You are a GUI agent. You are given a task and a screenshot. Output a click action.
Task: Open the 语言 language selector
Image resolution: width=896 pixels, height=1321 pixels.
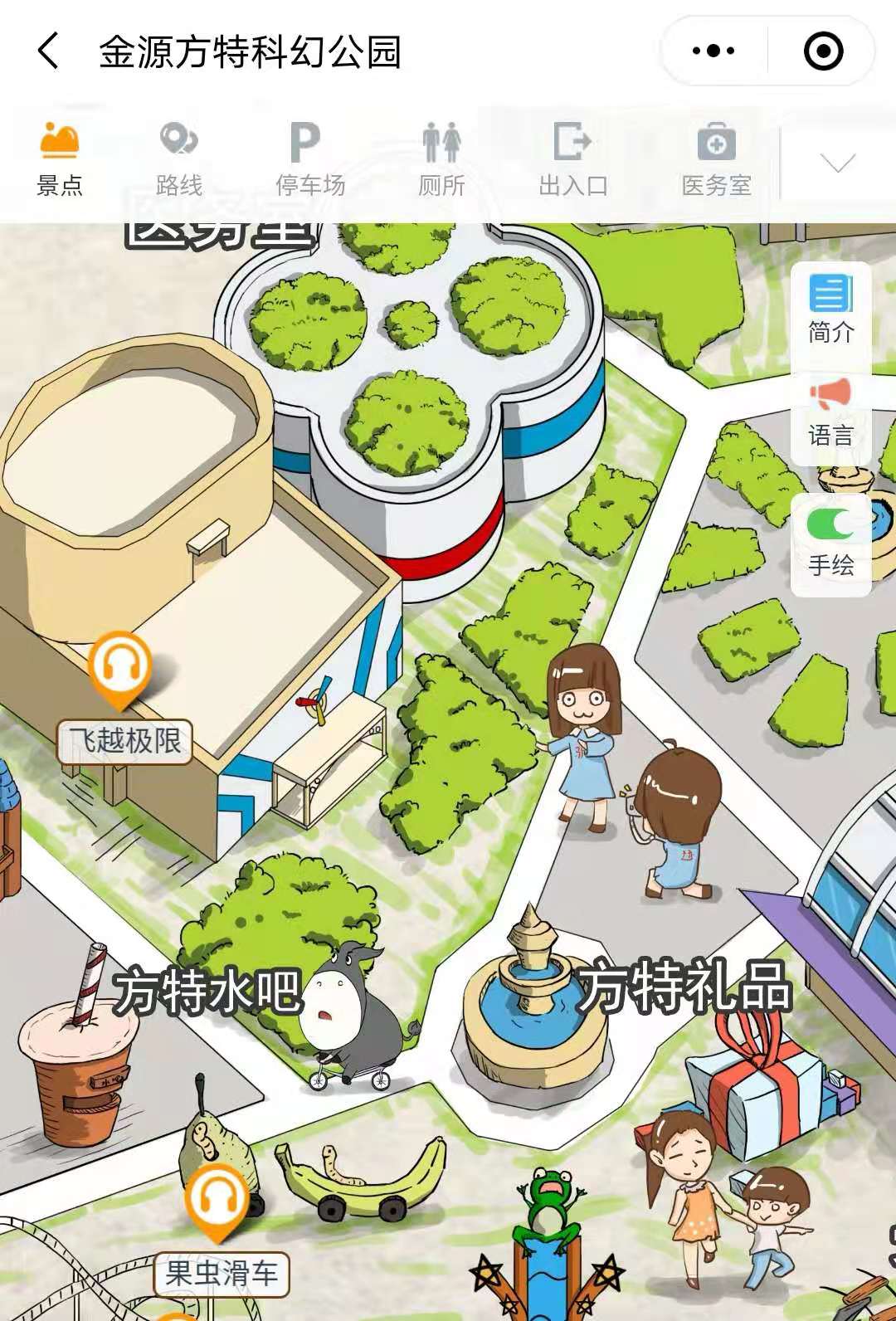[830, 412]
